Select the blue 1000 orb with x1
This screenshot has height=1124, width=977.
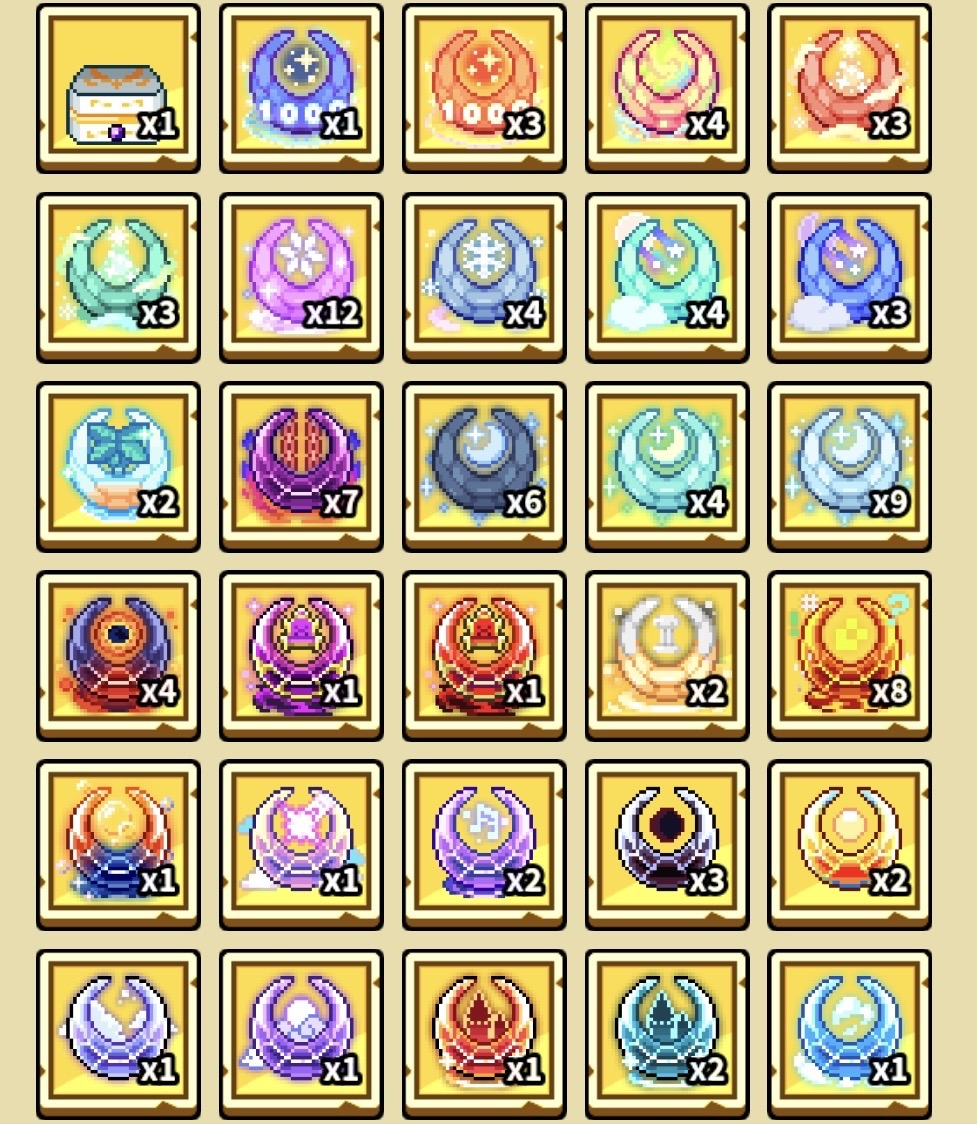pos(301,89)
